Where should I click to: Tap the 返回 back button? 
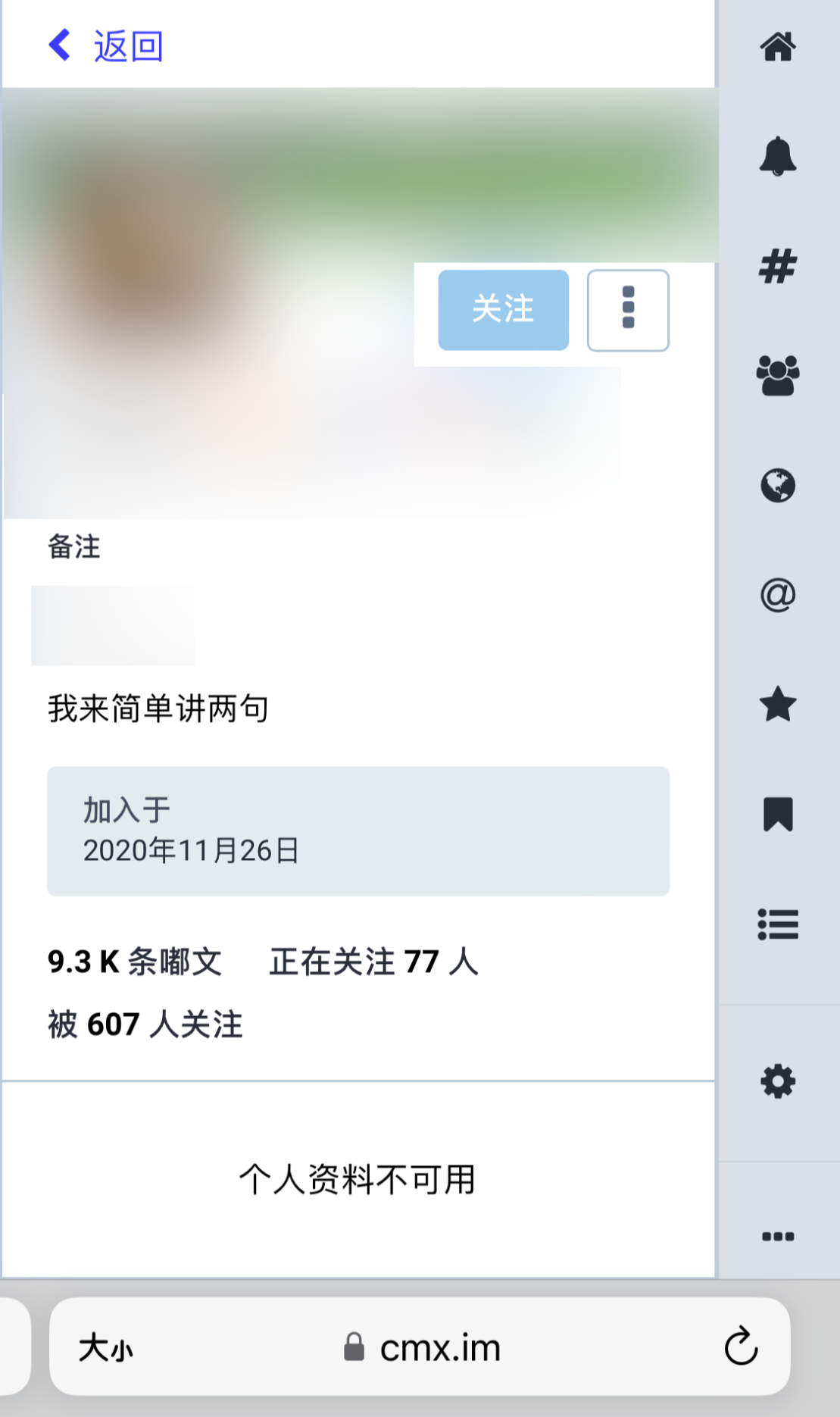pyautogui.click(x=106, y=46)
